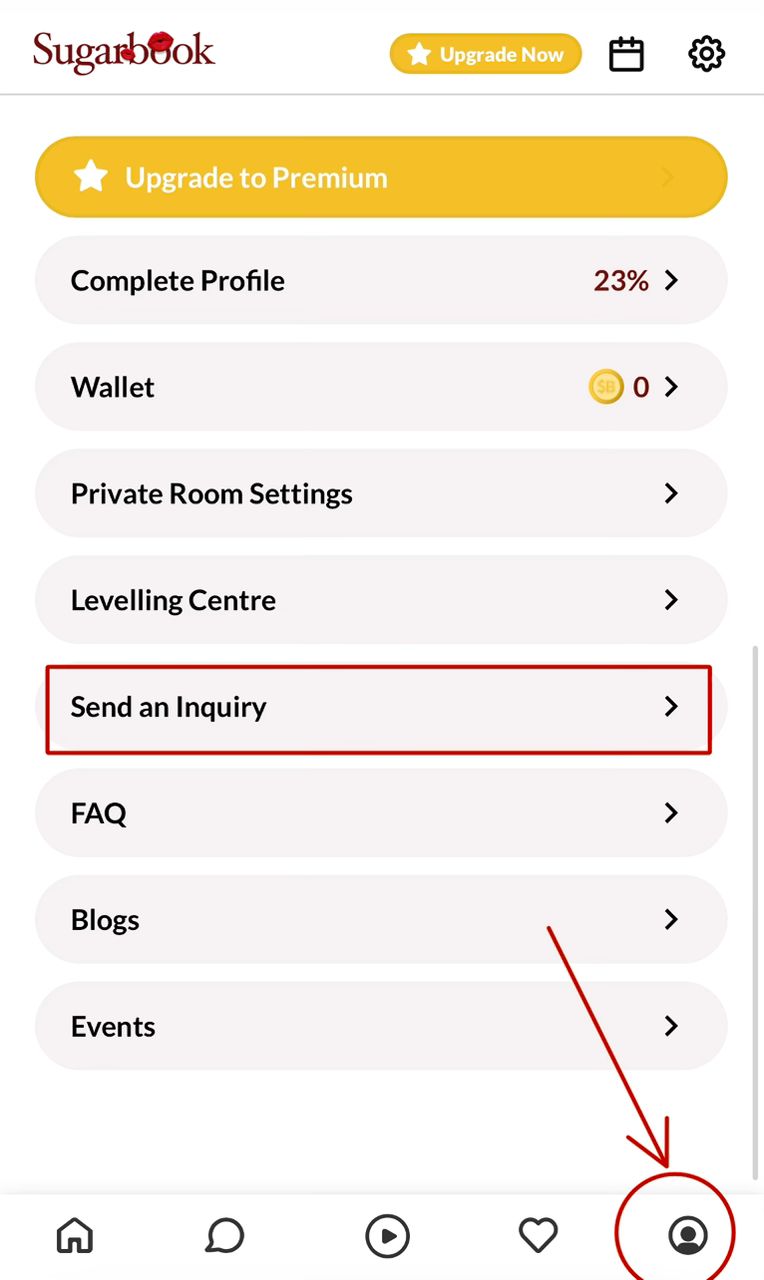Switch to the profile tab

(x=687, y=1236)
